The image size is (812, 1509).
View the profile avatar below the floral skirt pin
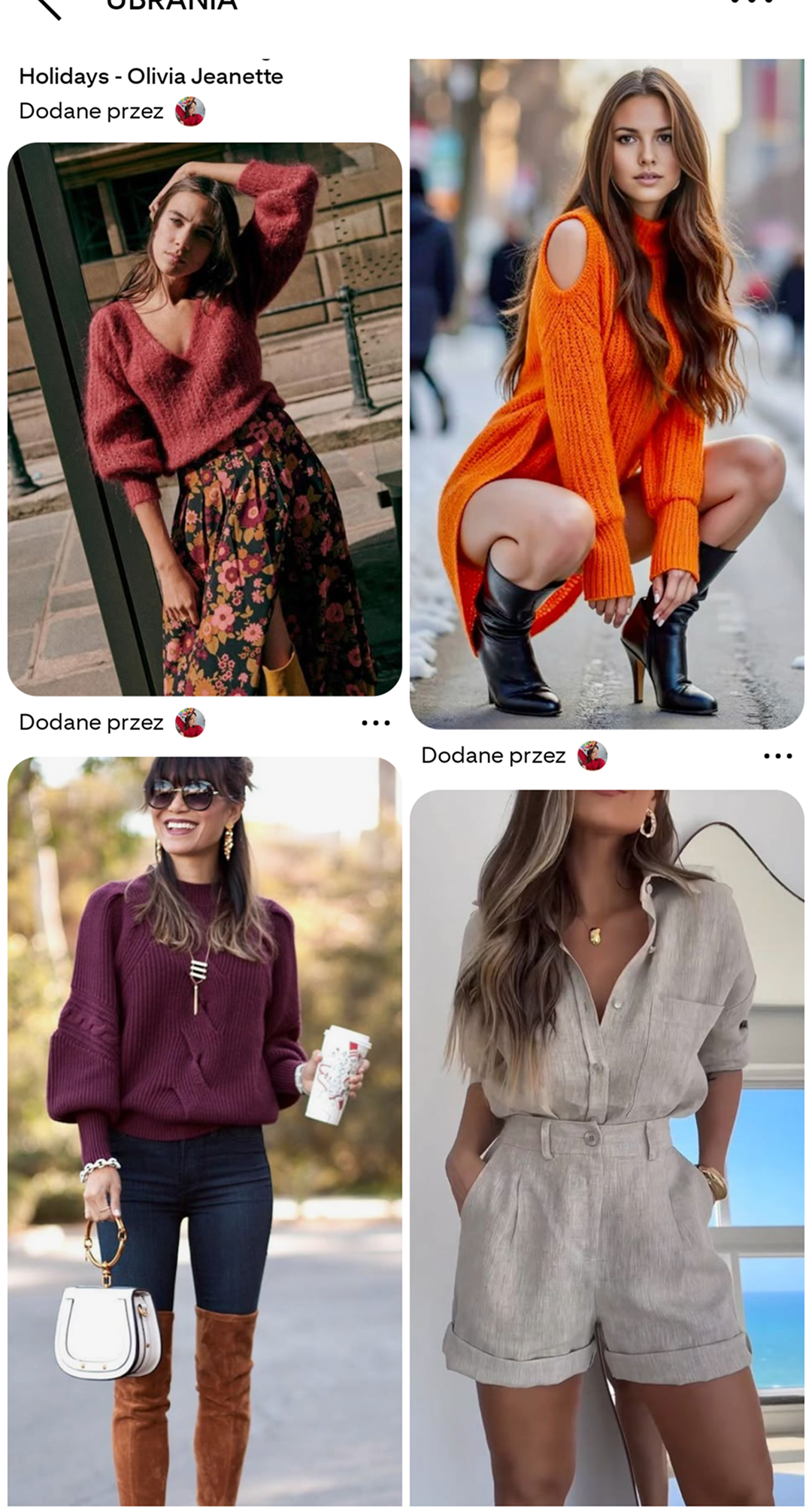[x=190, y=723]
